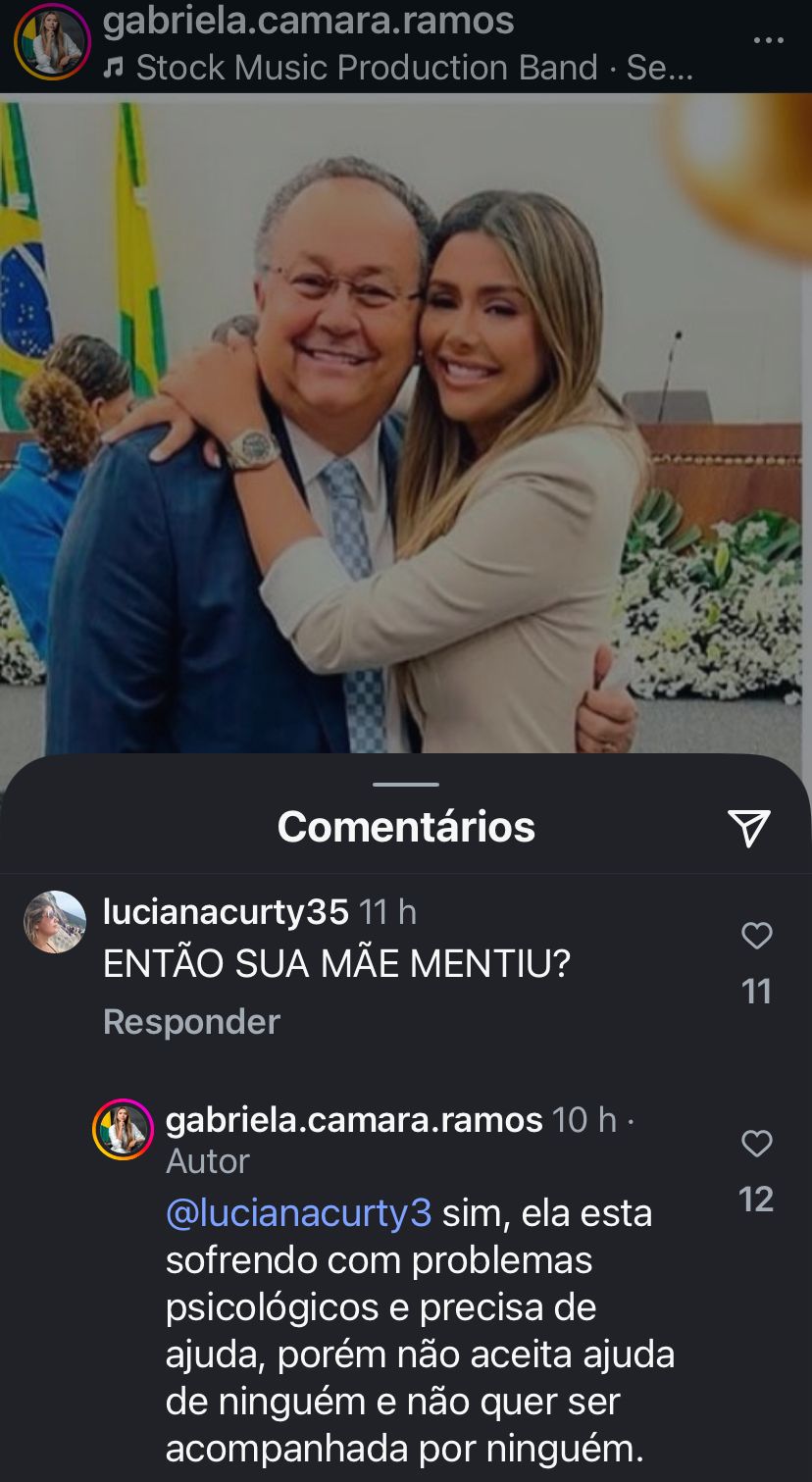Like lucianacurty35's comment

(756, 937)
